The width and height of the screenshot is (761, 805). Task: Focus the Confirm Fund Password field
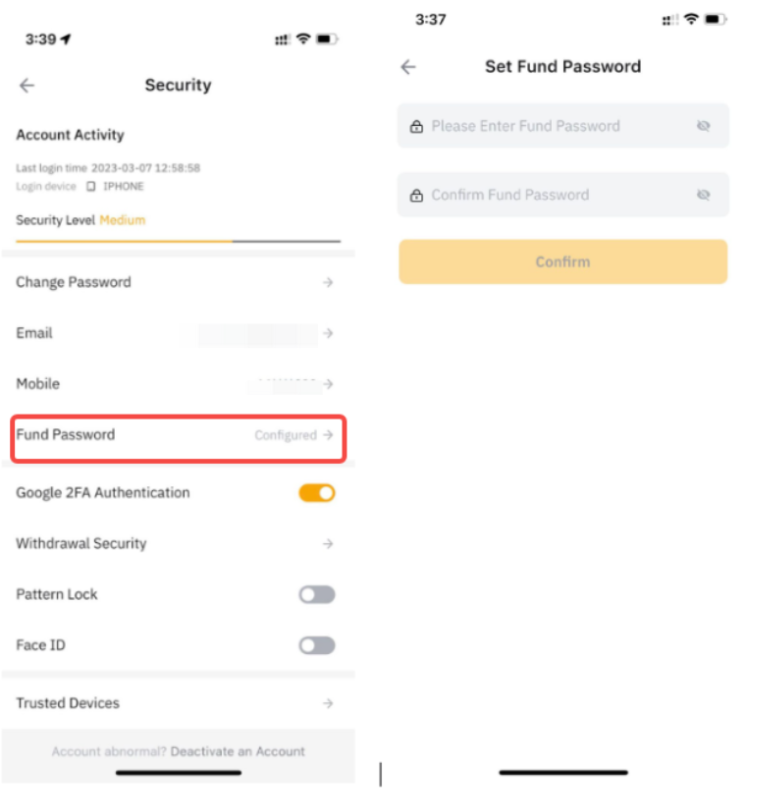(x=550, y=196)
